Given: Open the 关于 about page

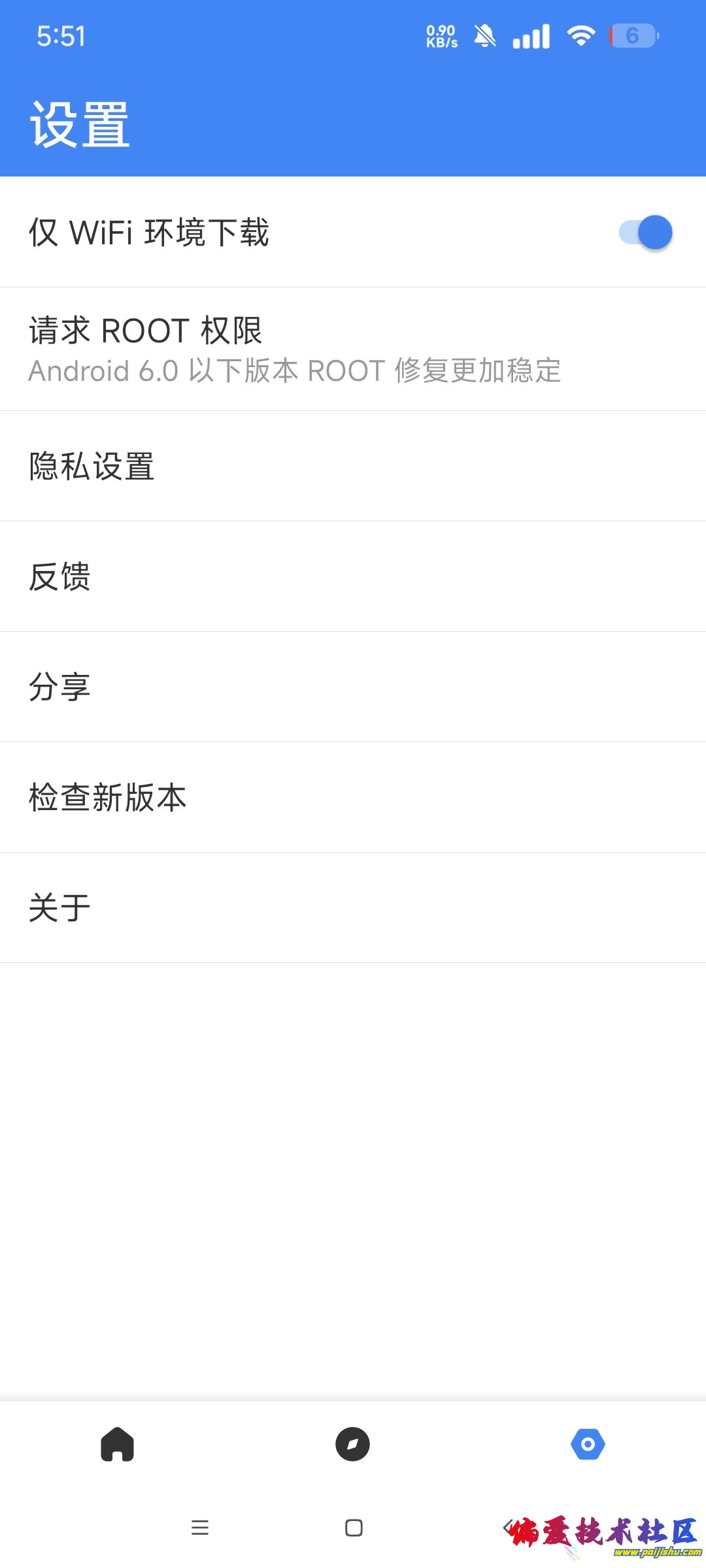Looking at the screenshot, I should pos(353,908).
